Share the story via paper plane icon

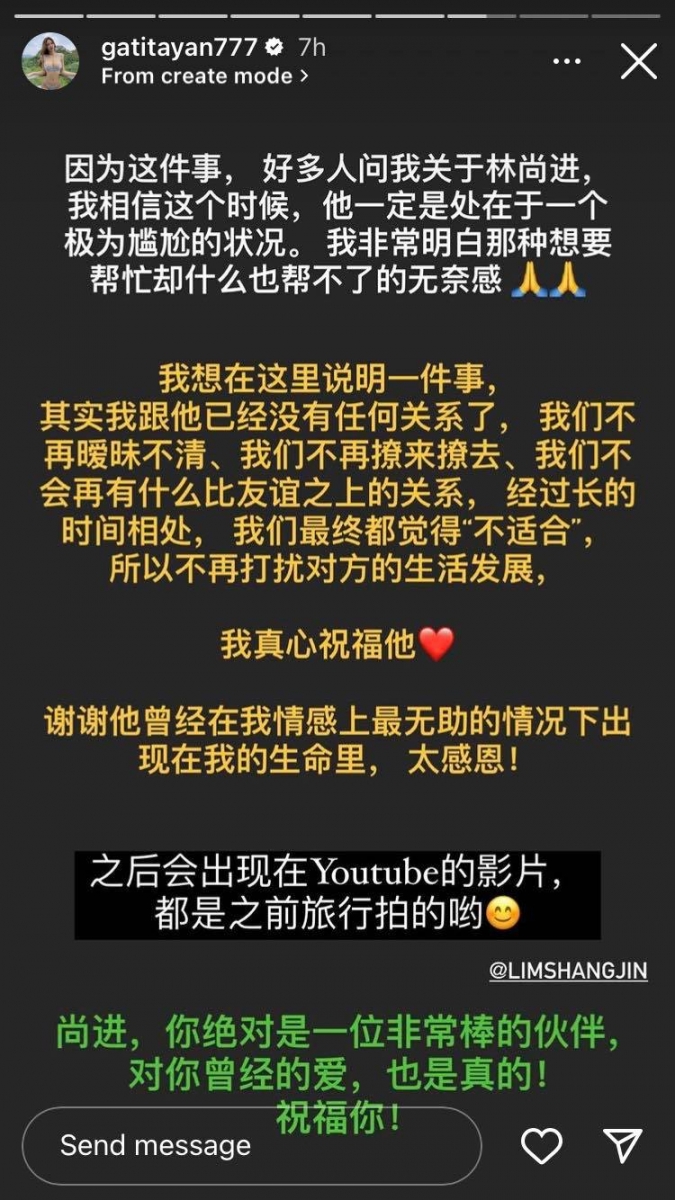pyautogui.click(x=622, y=1145)
